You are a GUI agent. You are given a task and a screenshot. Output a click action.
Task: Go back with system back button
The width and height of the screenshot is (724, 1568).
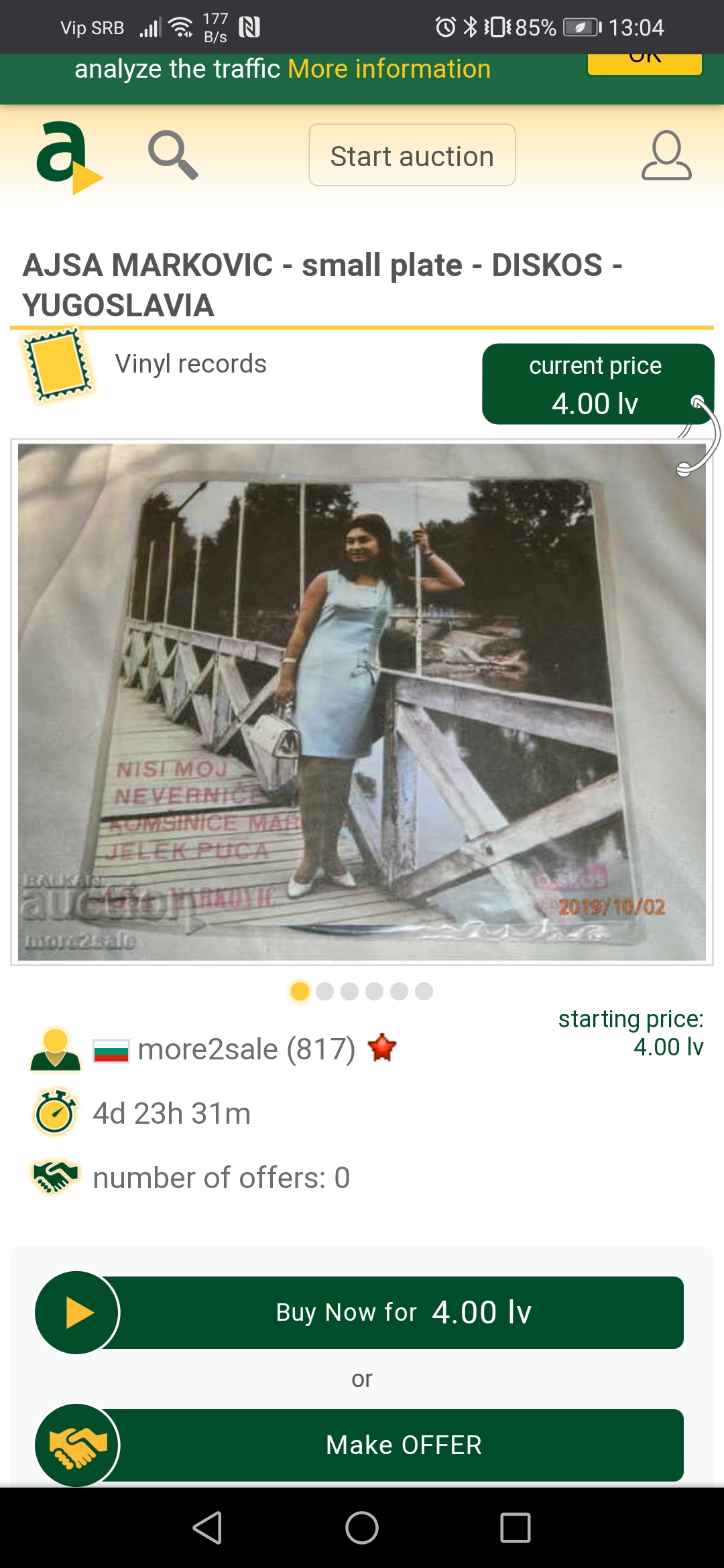pos(208,1528)
